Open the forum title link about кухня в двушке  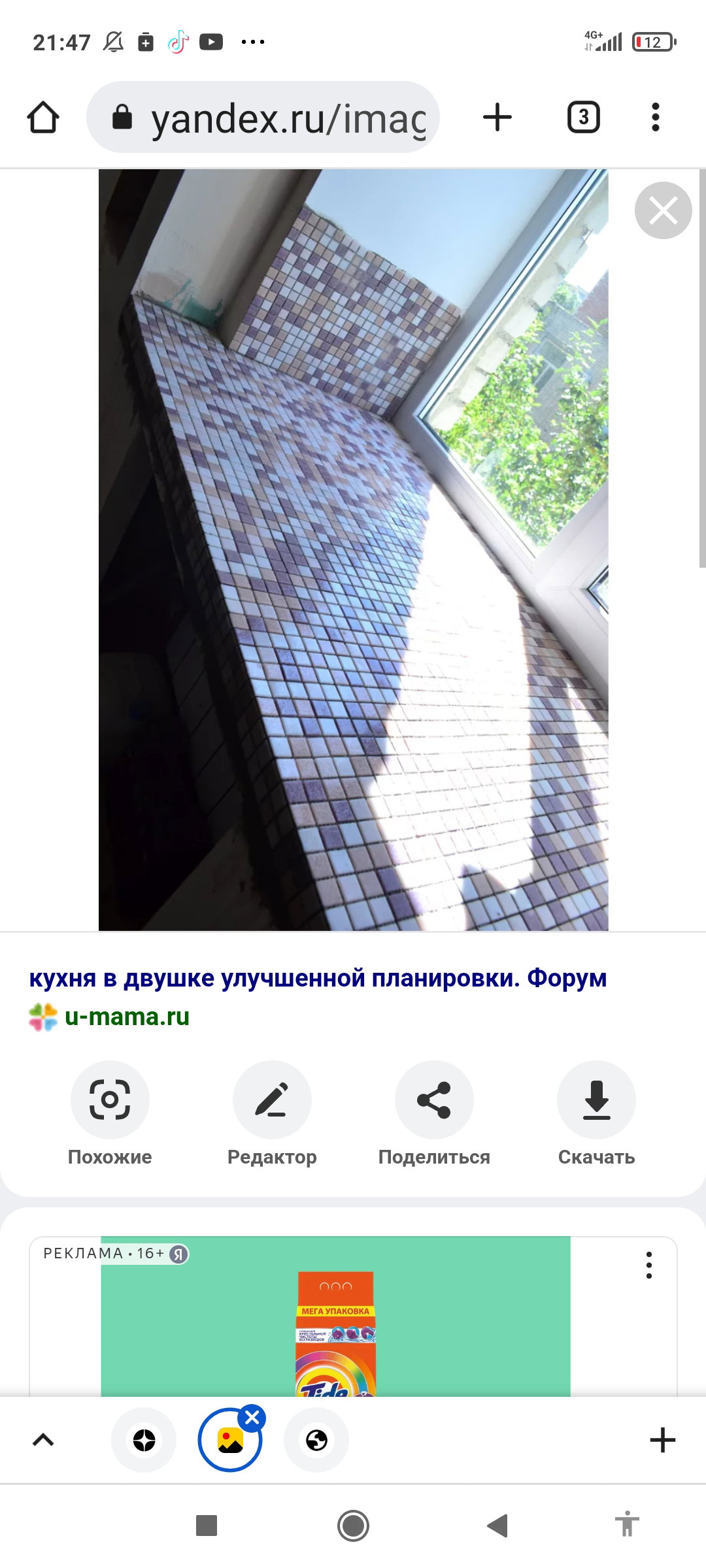click(318, 978)
